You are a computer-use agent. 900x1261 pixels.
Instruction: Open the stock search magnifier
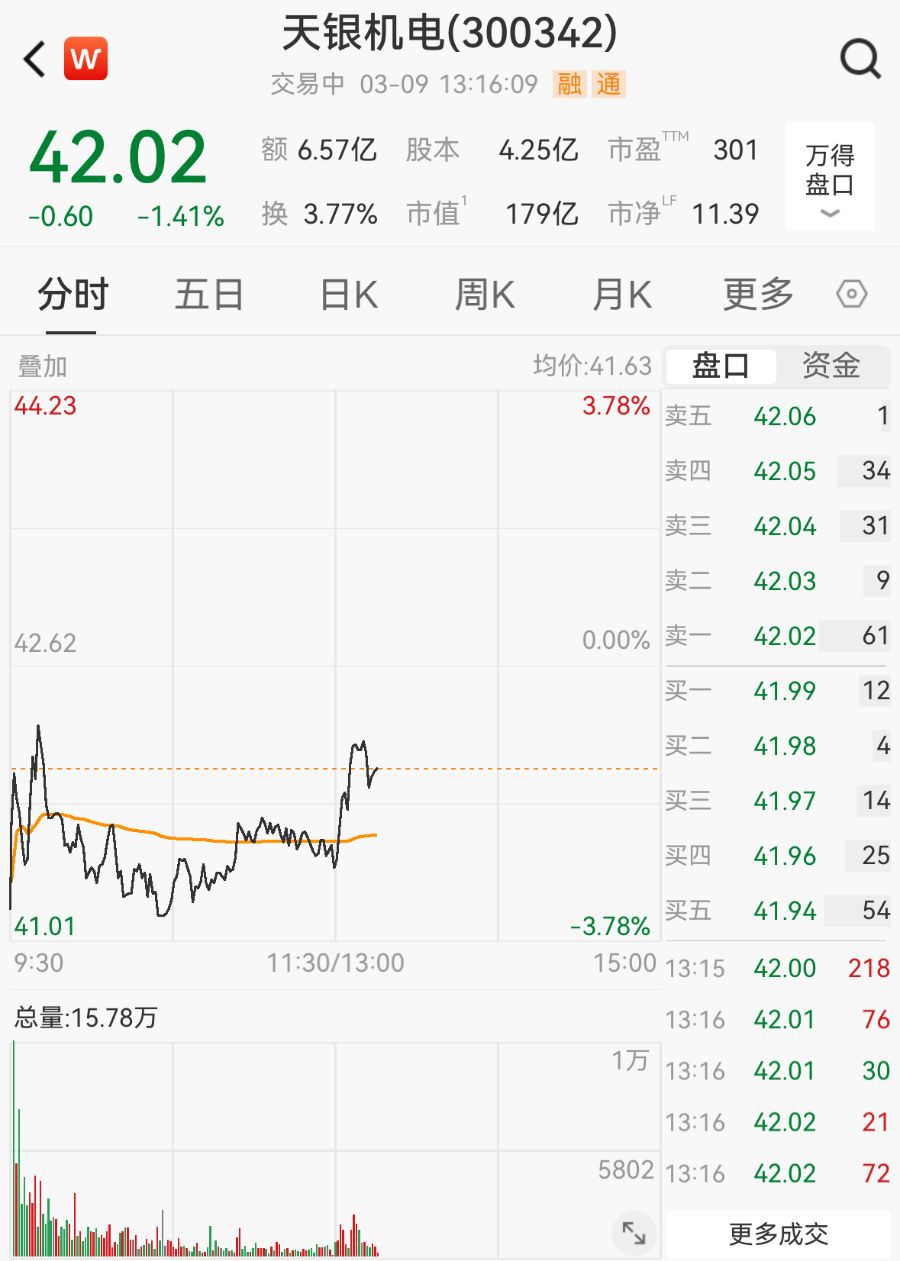click(x=859, y=59)
